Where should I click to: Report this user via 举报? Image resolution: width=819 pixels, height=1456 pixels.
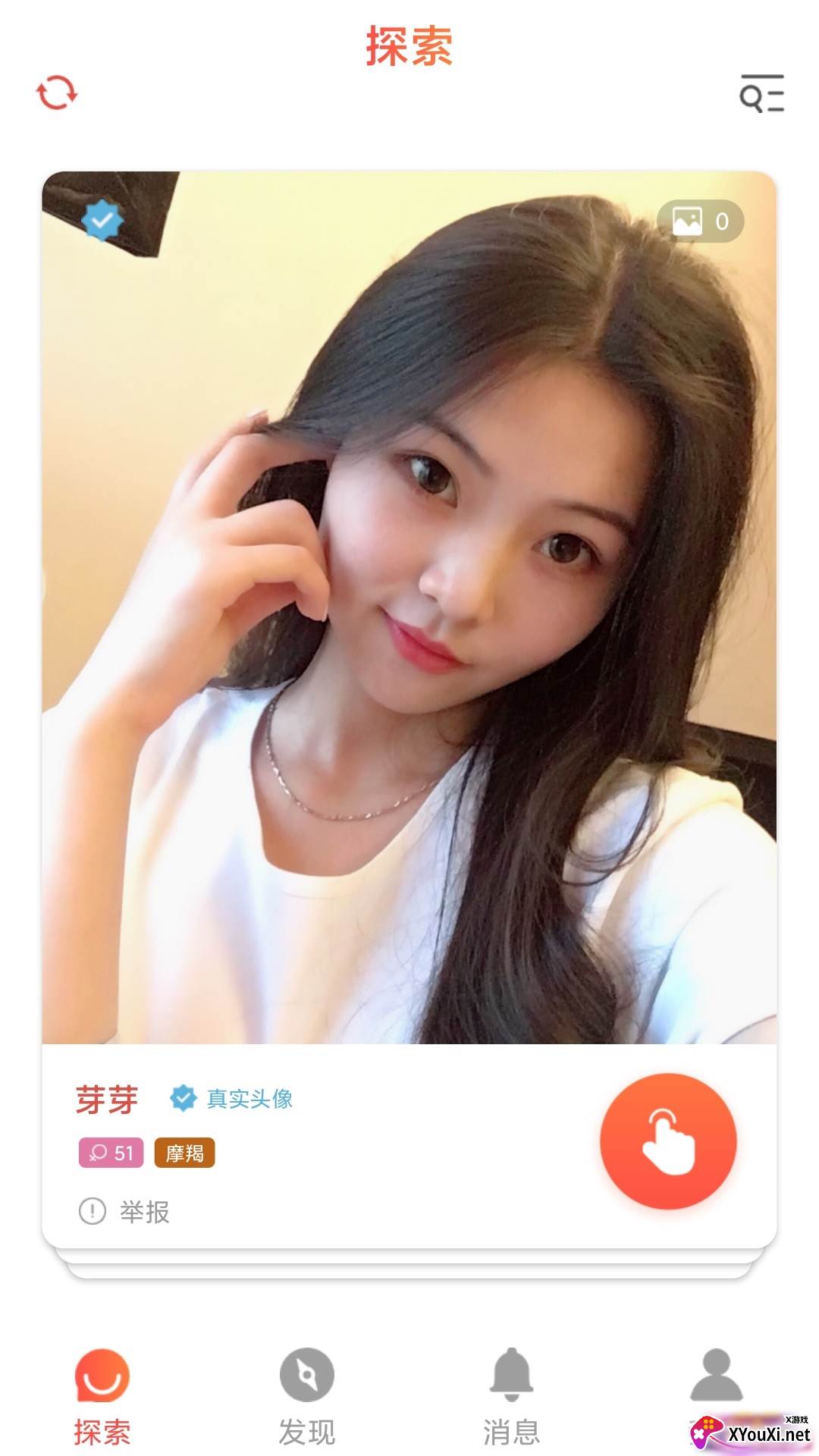click(125, 1211)
